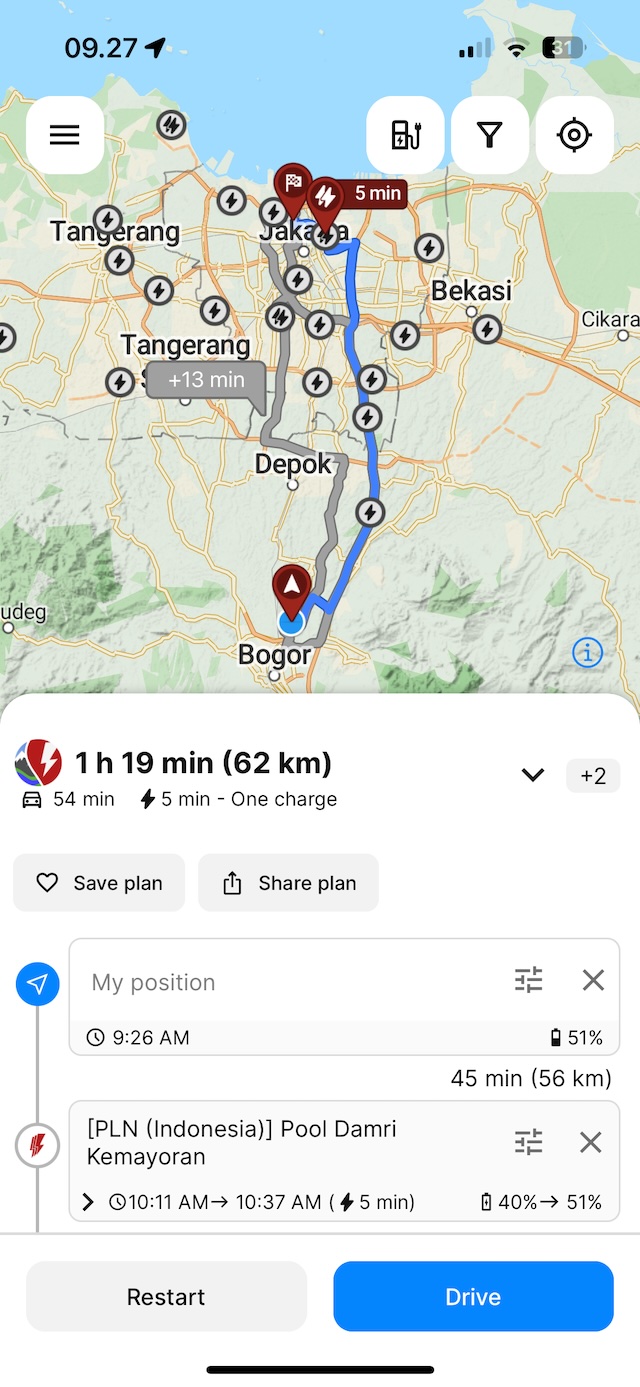Share this plan
The height and width of the screenshot is (1387, 640).
(288, 882)
